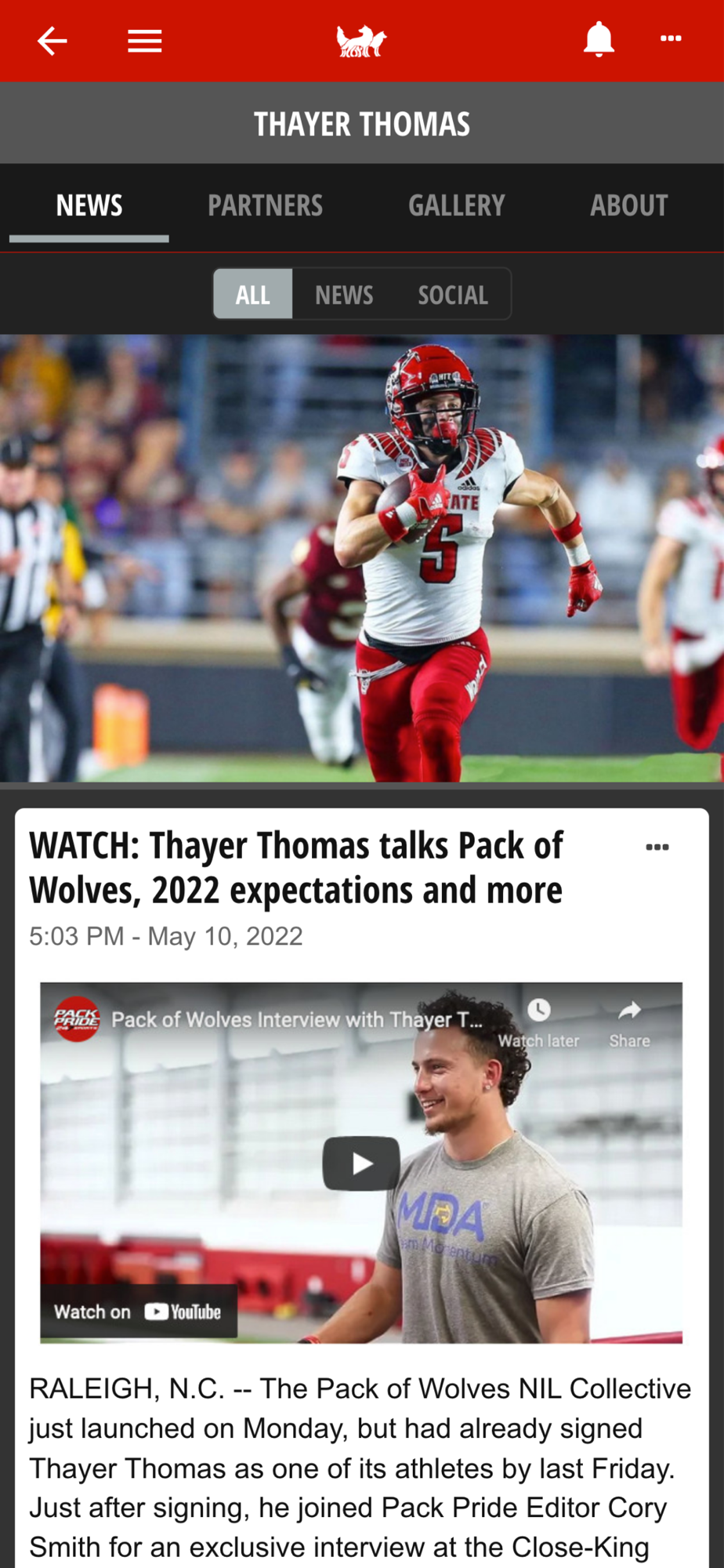This screenshot has width=724, height=1568.
Task: Select the News tab under Thayer Thomas
Action: (x=89, y=205)
